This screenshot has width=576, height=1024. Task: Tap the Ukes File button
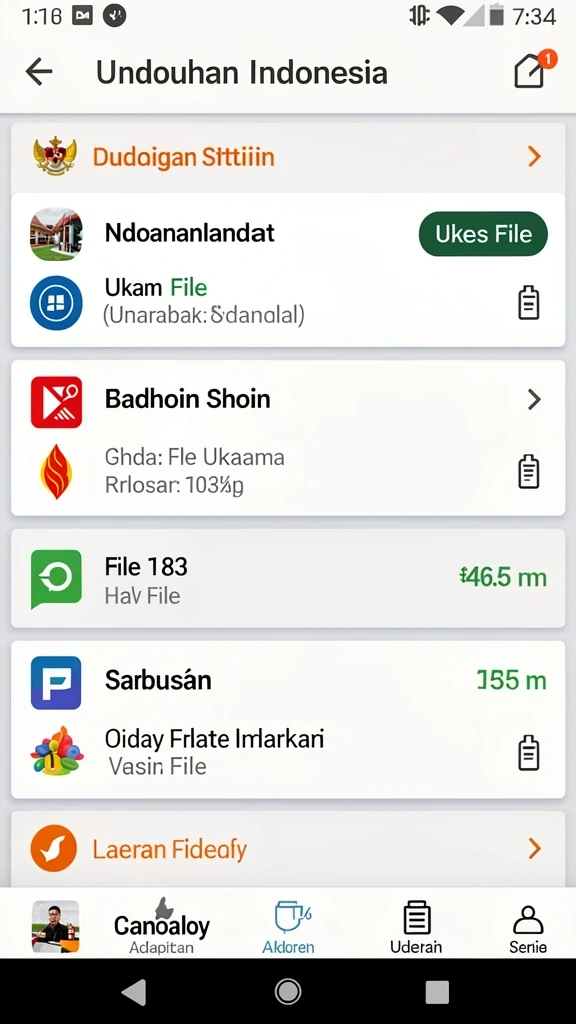(x=483, y=234)
